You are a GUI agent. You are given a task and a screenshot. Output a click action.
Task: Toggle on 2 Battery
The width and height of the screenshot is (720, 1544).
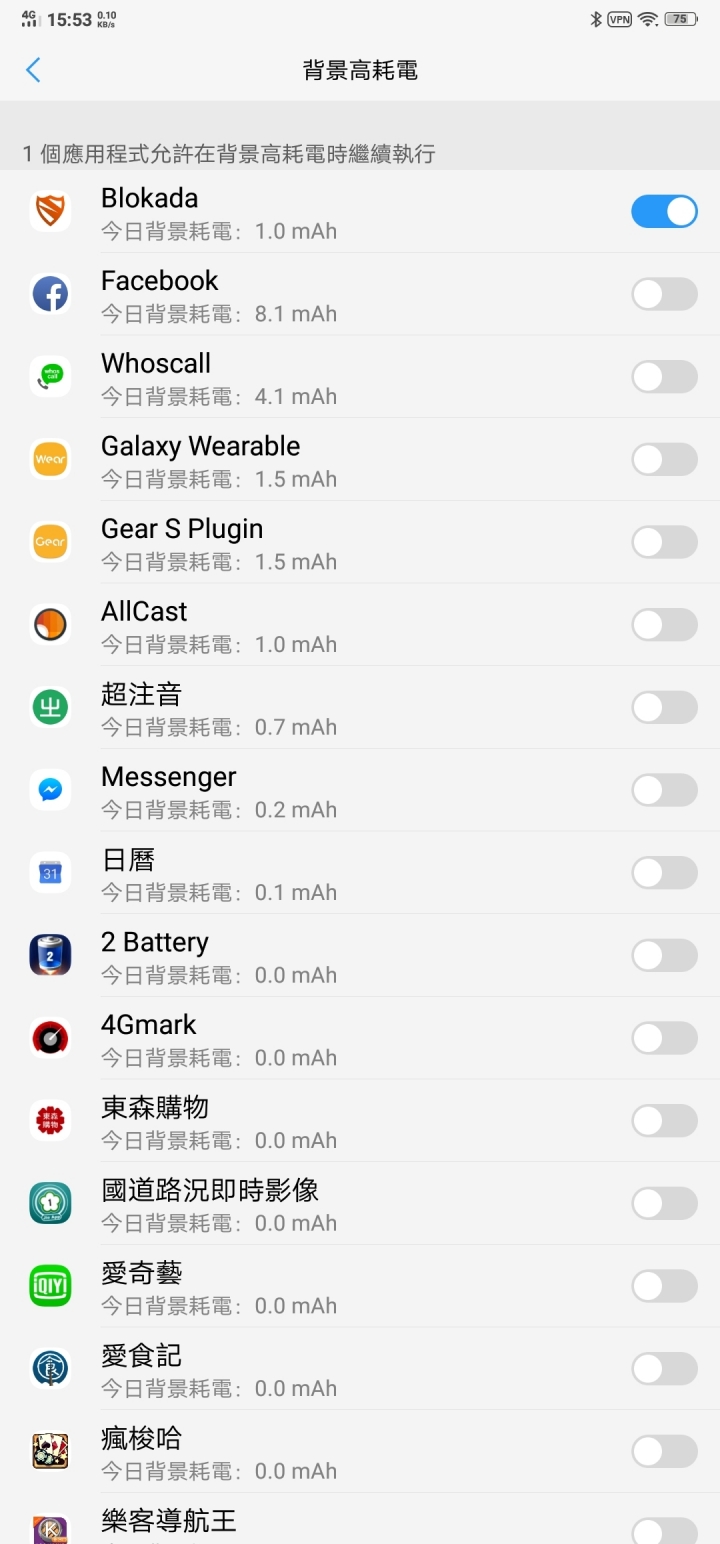[664, 956]
